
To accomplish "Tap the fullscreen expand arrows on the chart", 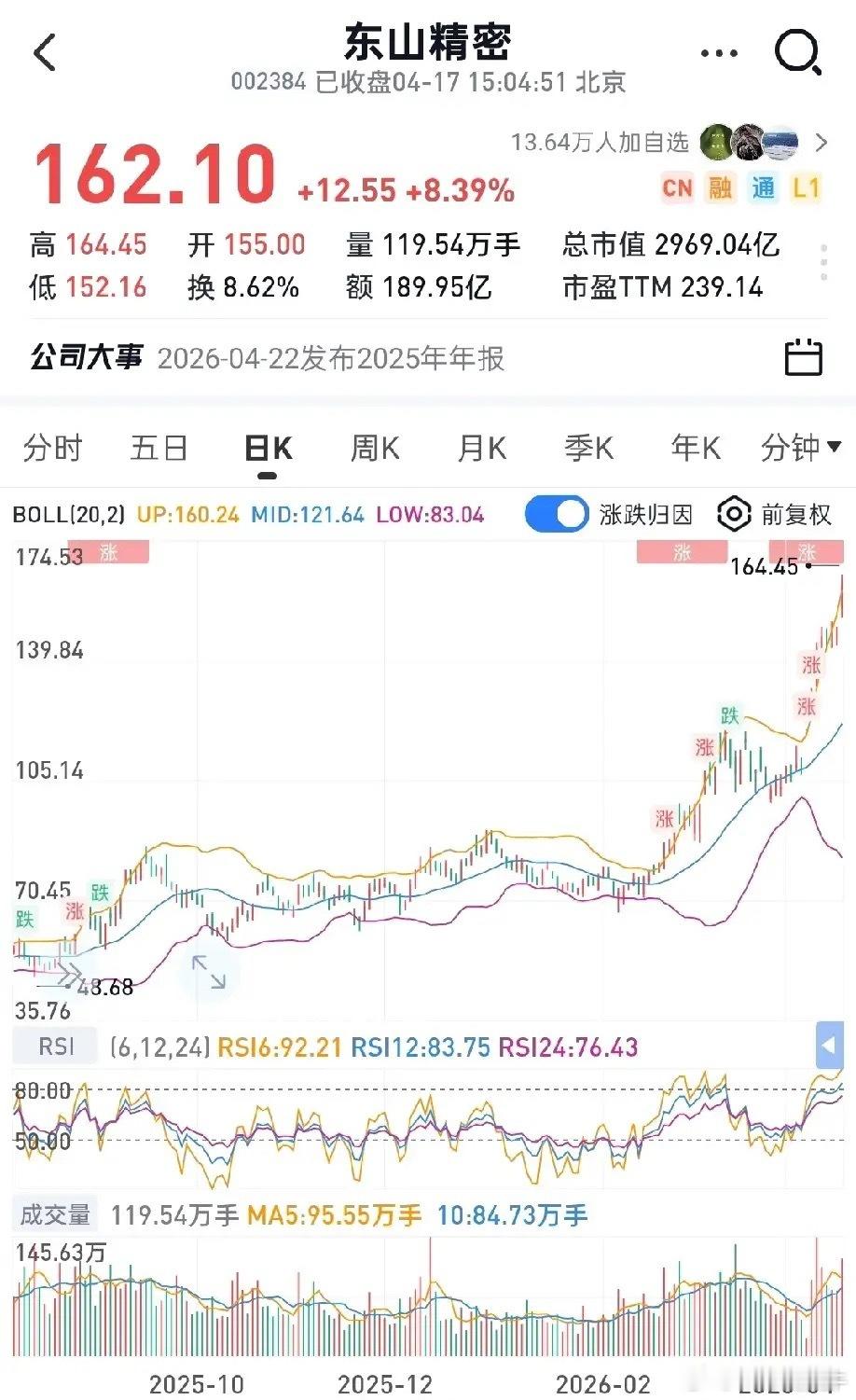I will [211, 974].
